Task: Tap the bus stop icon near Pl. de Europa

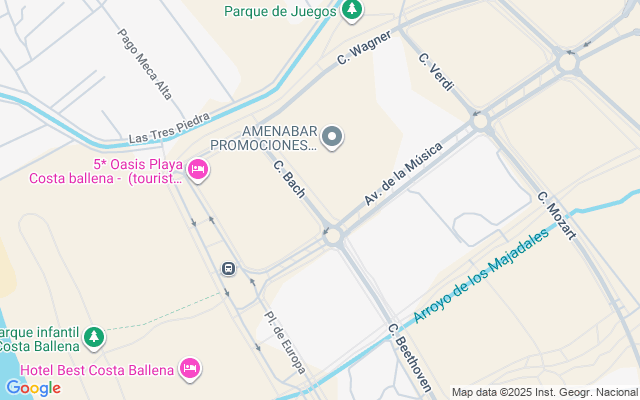Action: tap(228, 268)
